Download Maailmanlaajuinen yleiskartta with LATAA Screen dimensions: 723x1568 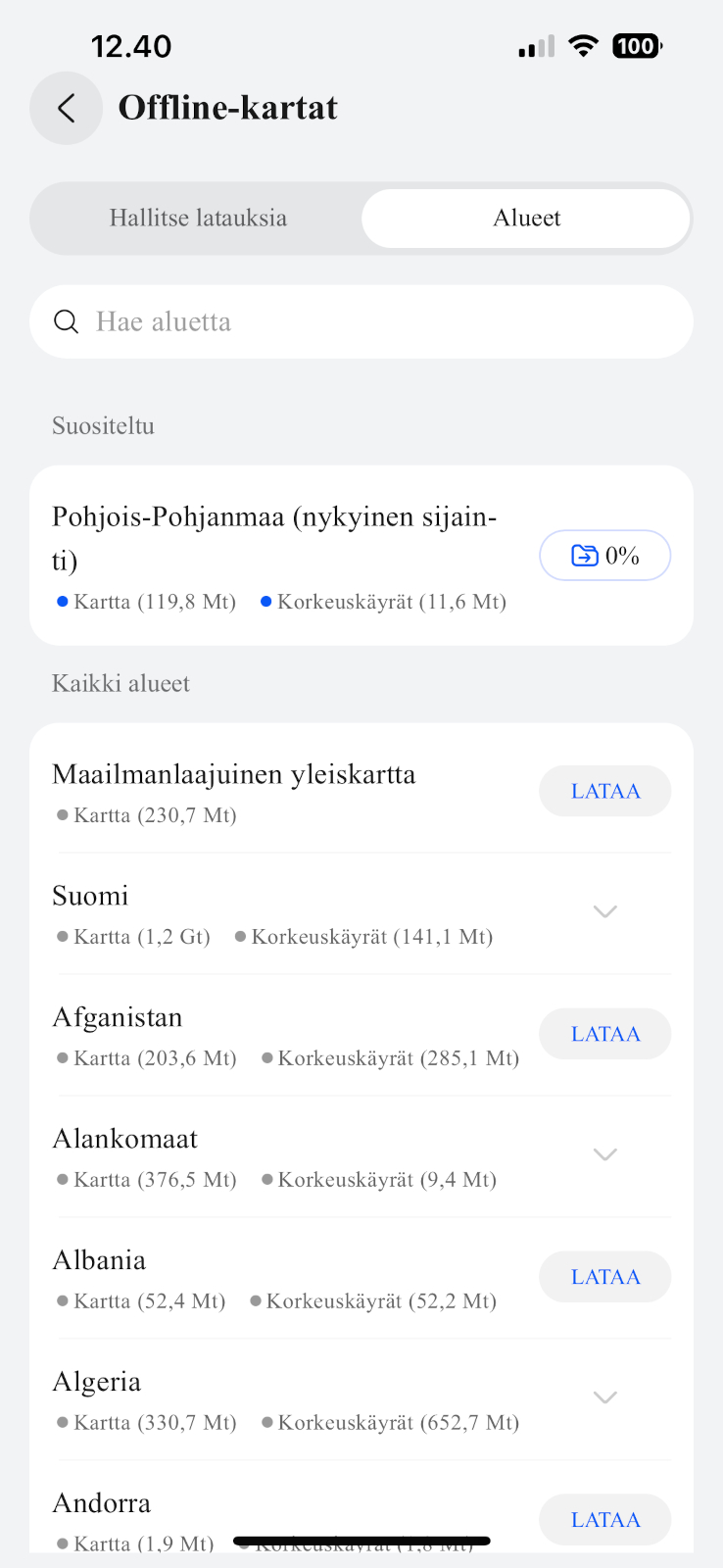(604, 791)
